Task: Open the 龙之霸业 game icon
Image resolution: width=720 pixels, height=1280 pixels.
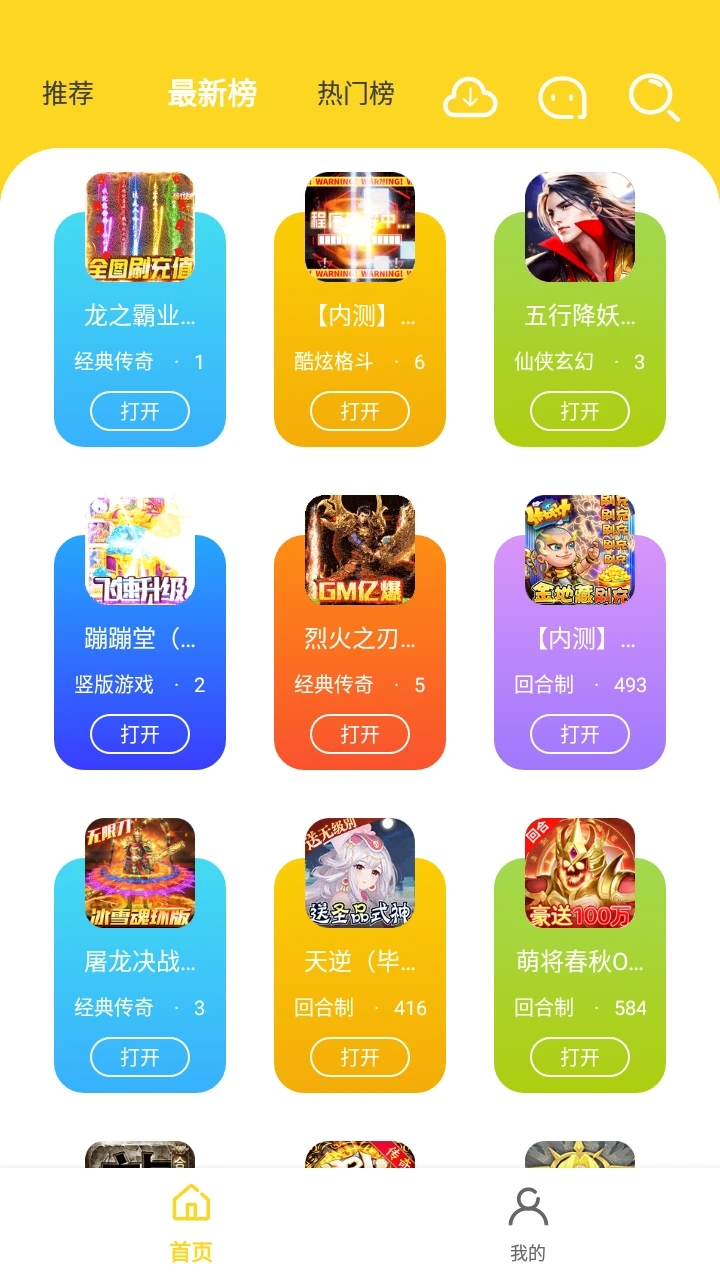Action: (140, 228)
